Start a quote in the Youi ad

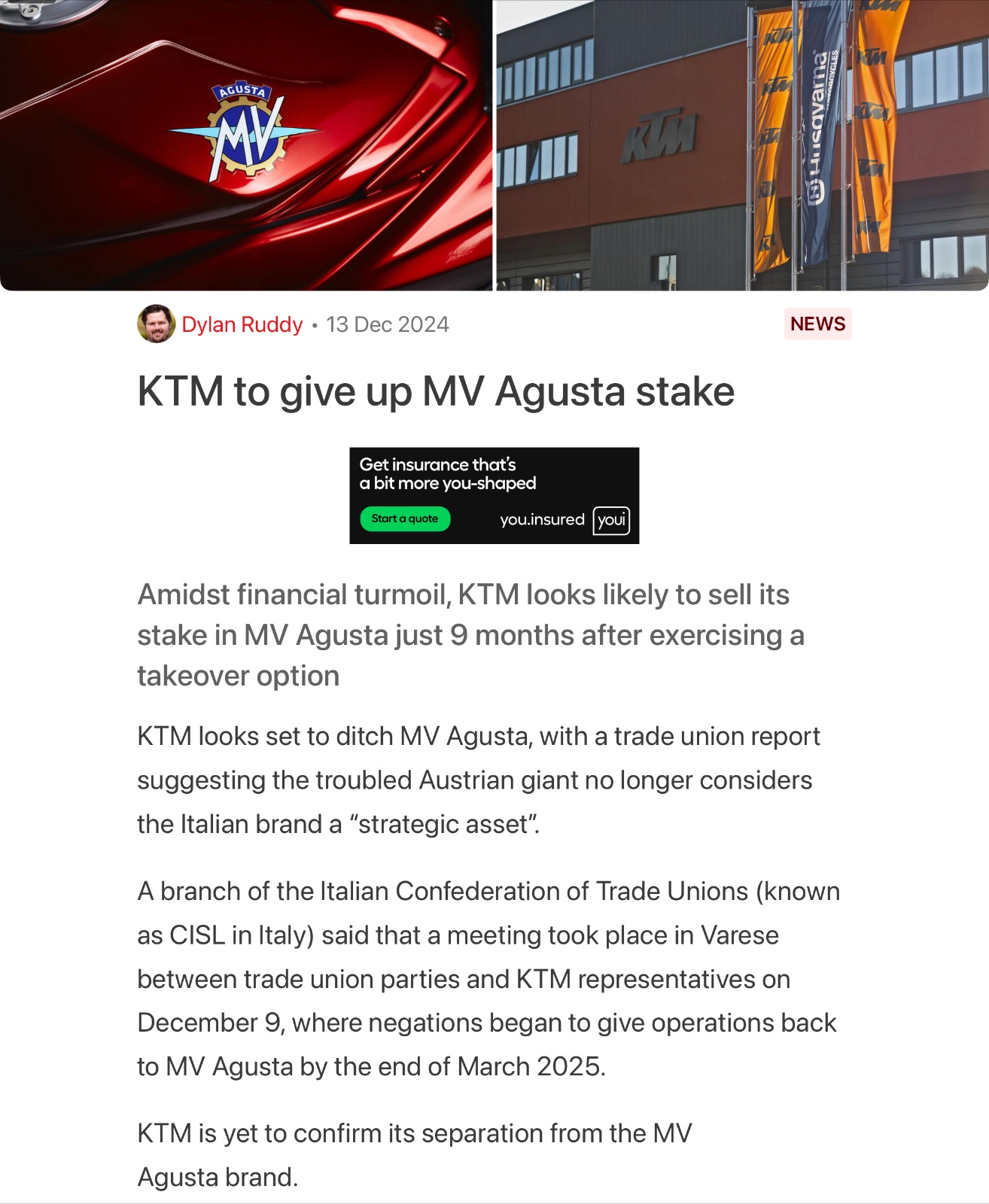pos(405,518)
